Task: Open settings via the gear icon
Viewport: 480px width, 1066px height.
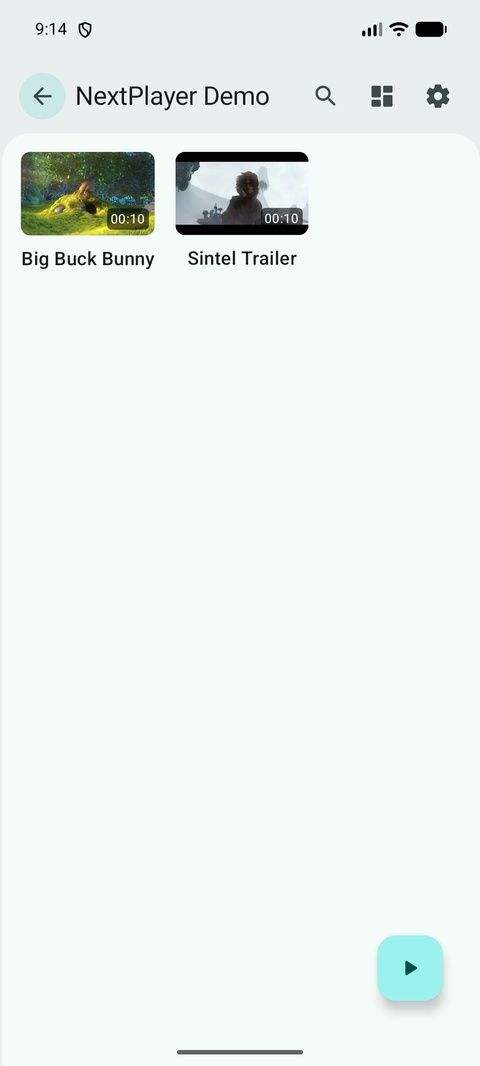Action: (x=438, y=97)
